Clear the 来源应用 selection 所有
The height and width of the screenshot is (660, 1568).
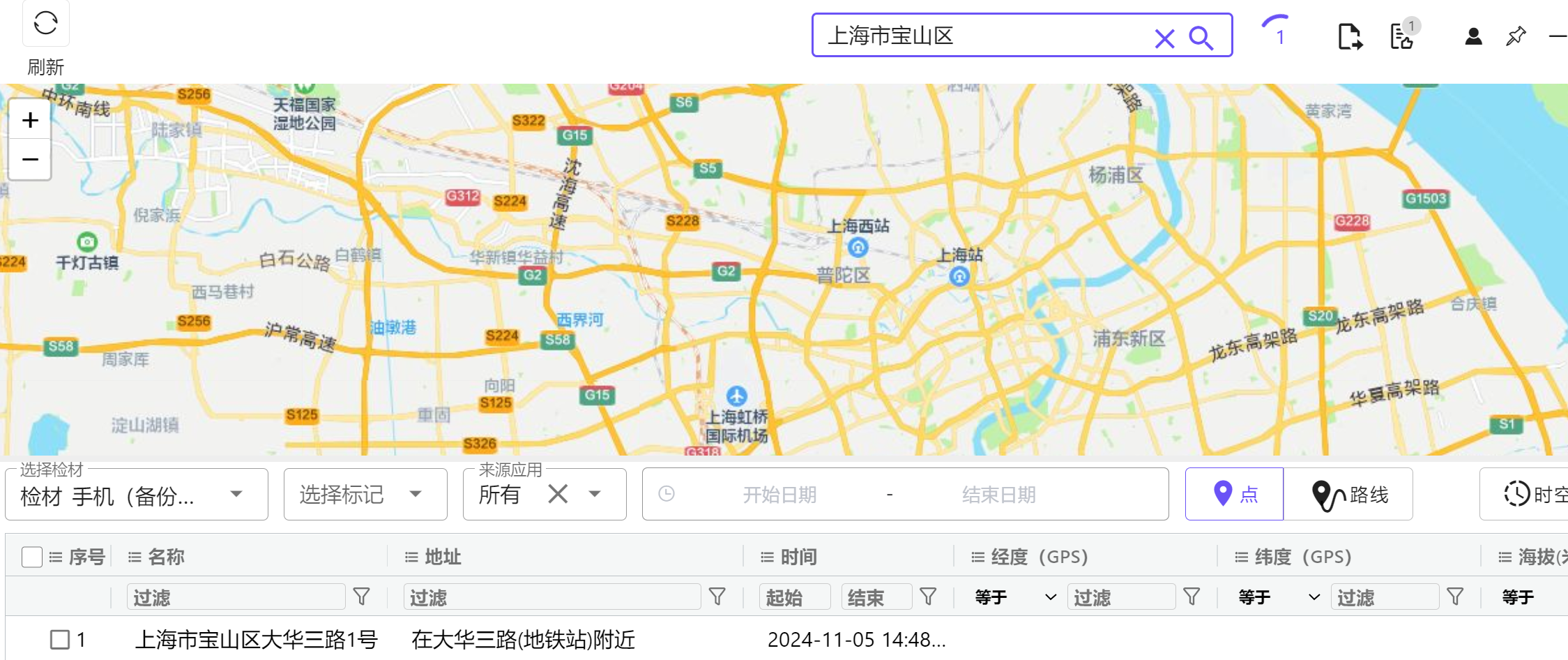(558, 494)
